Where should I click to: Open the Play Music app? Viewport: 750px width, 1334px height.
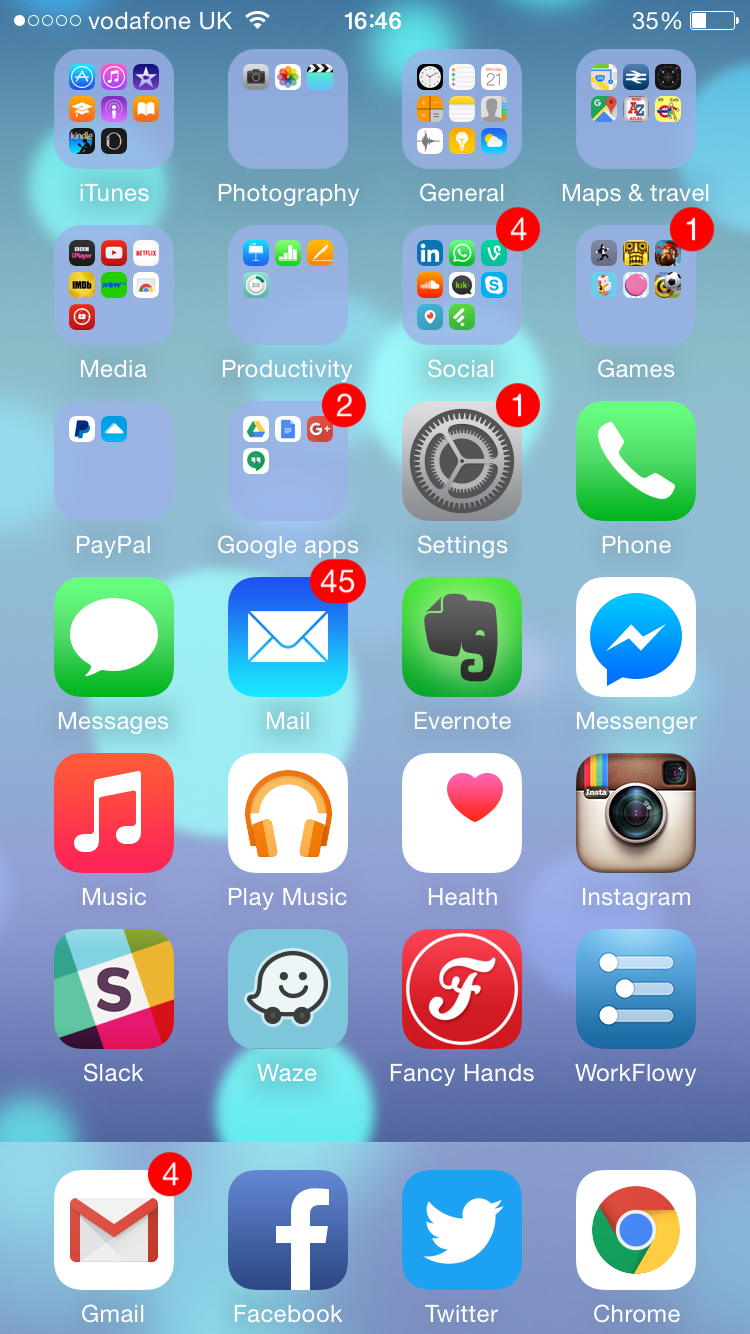point(288,814)
